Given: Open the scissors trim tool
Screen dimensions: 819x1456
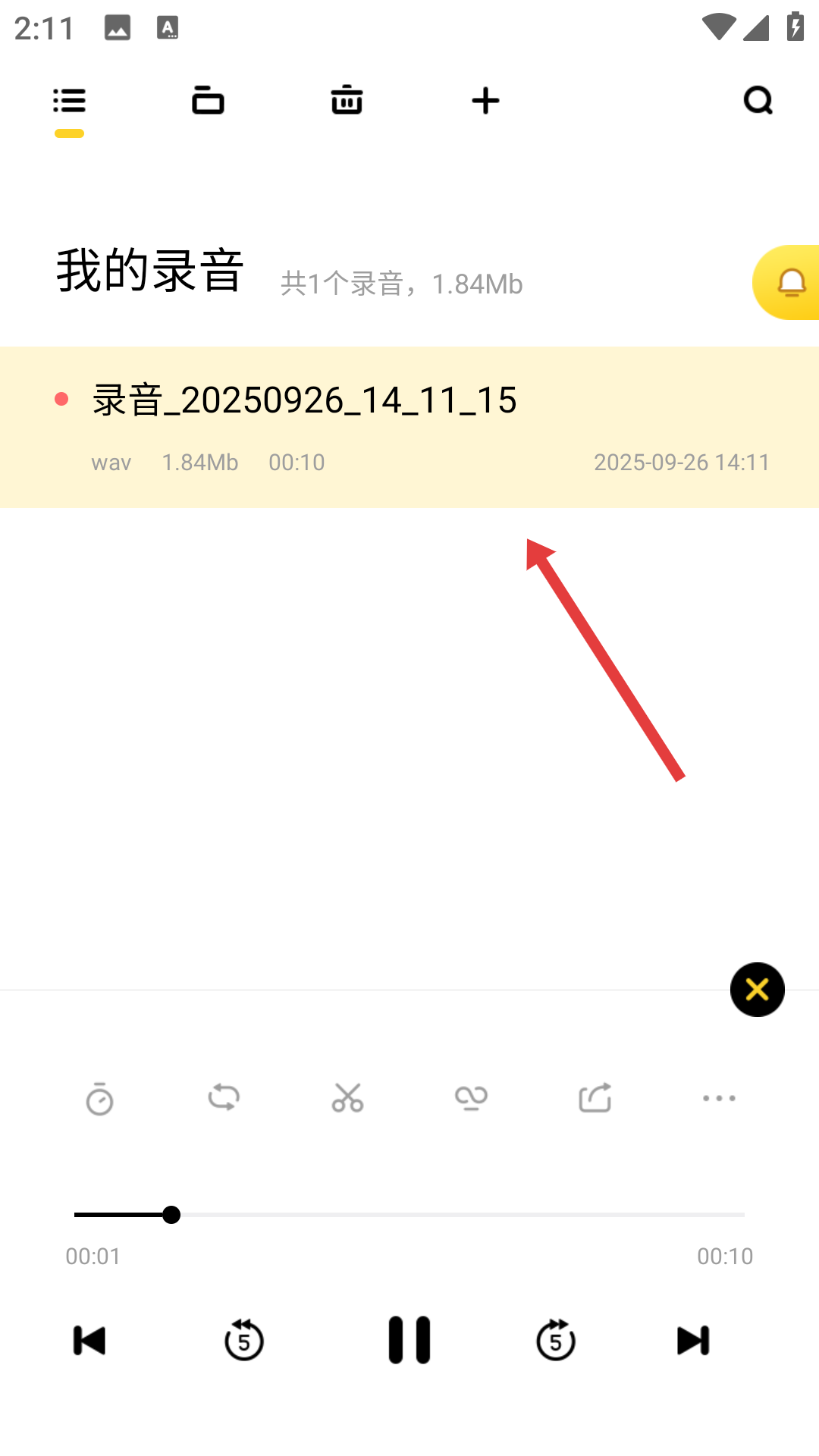Looking at the screenshot, I should coord(347,1098).
